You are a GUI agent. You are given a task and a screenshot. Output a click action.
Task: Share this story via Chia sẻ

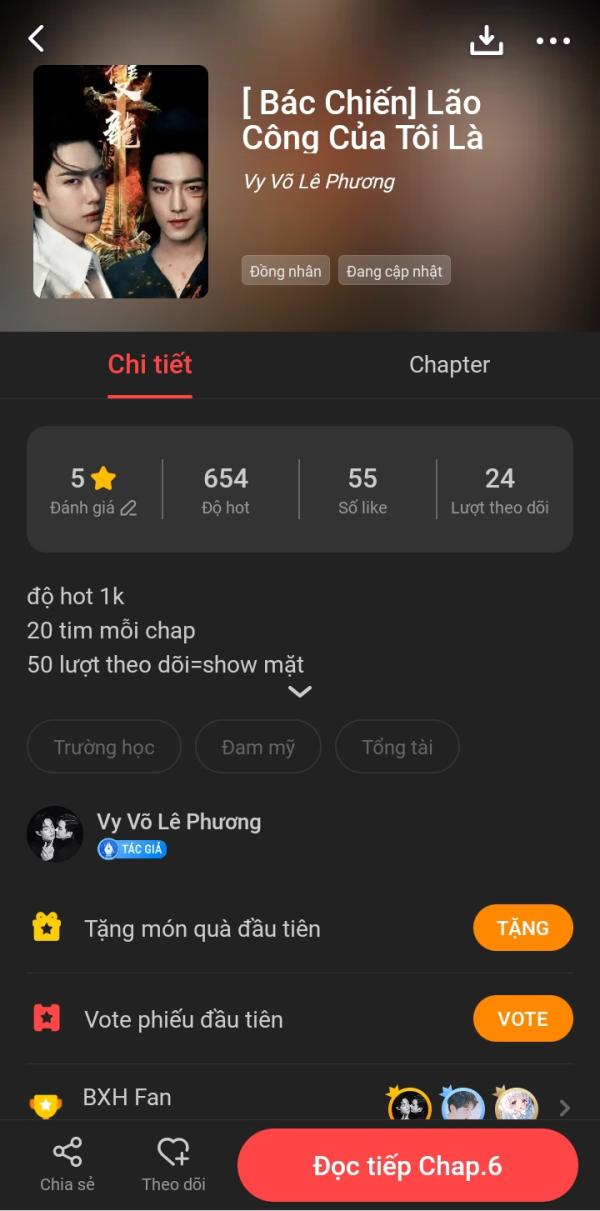67,1165
